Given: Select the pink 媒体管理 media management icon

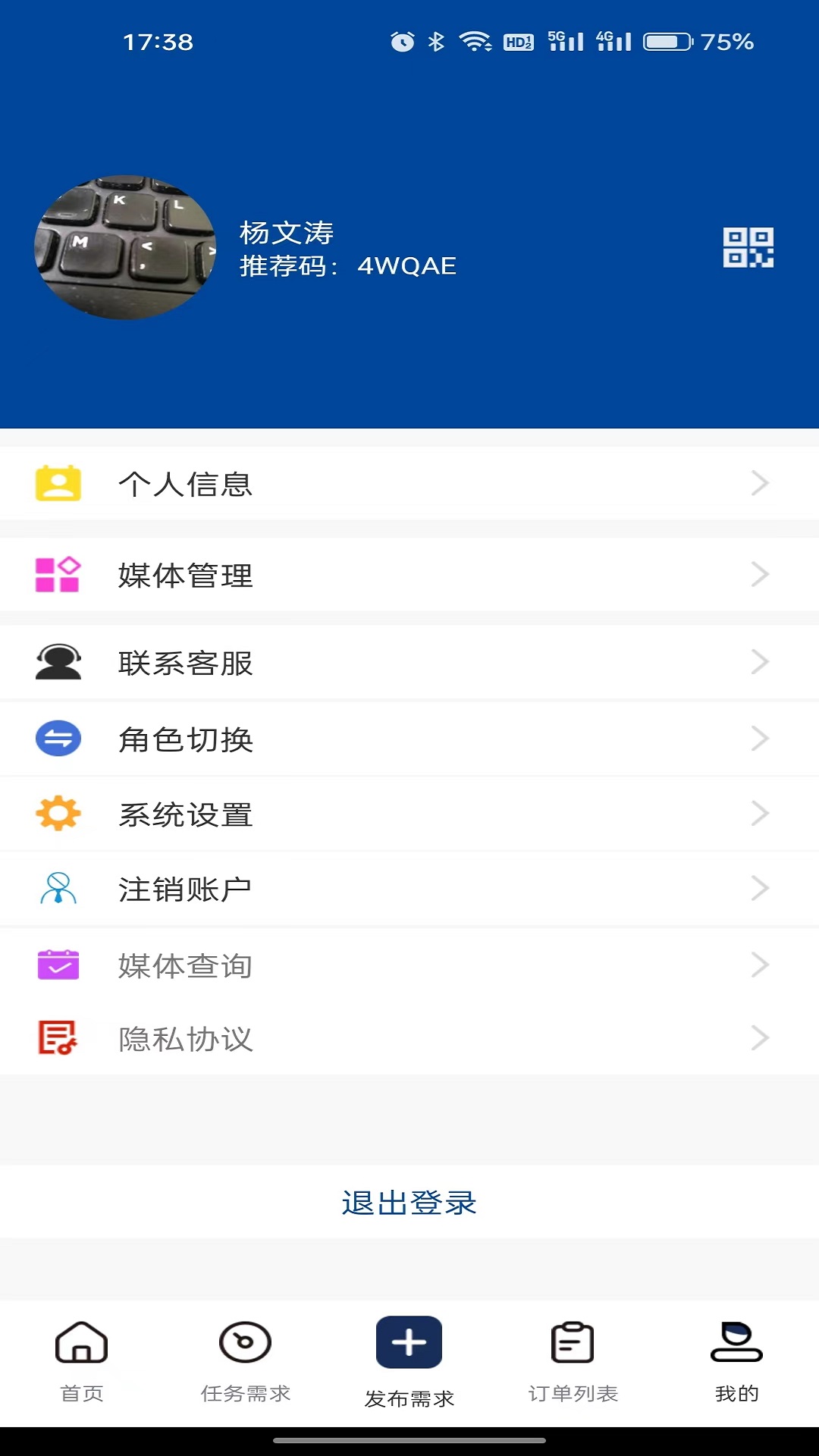Looking at the screenshot, I should [59, 575].
